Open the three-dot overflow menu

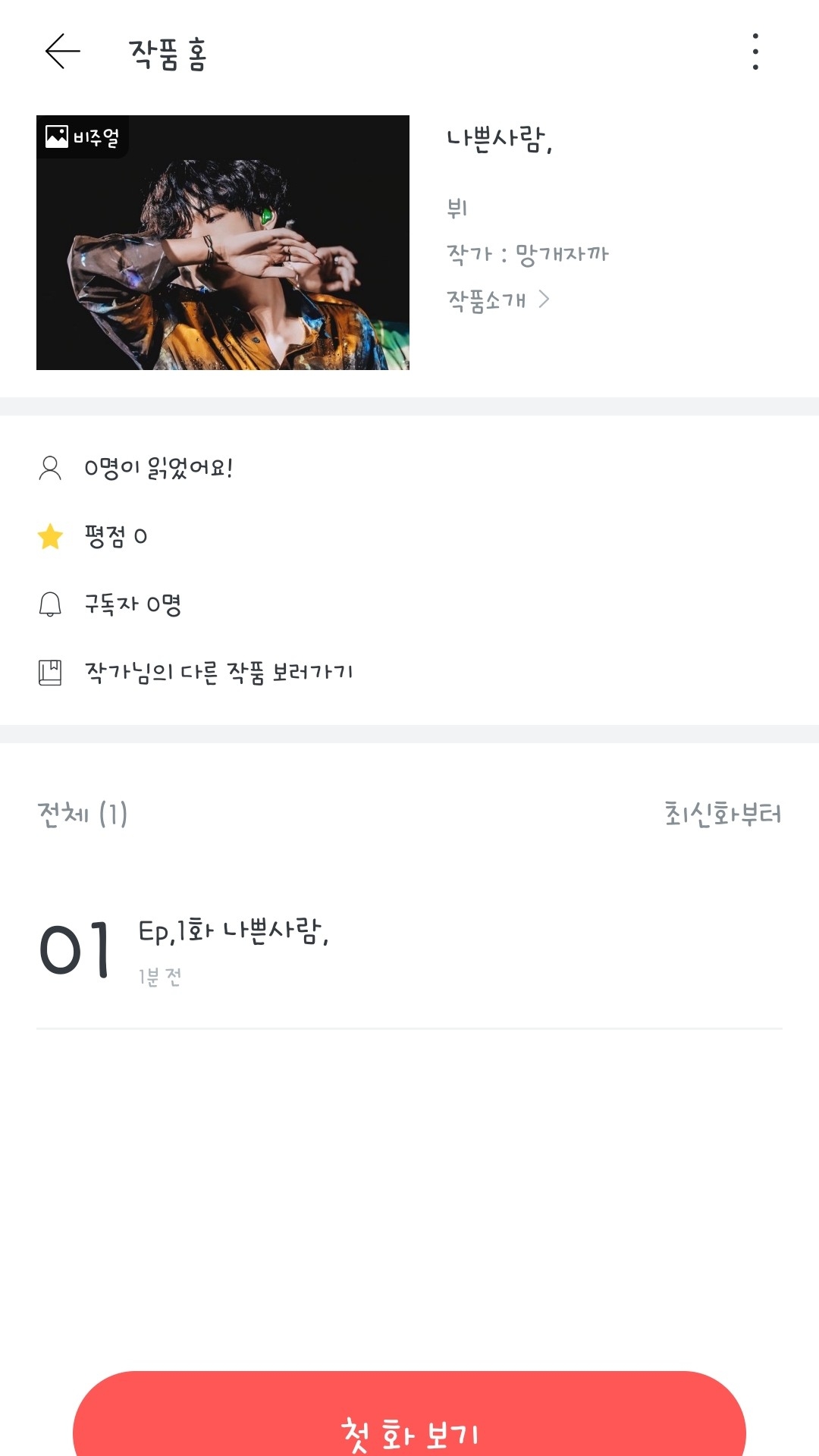click(755, 52)
